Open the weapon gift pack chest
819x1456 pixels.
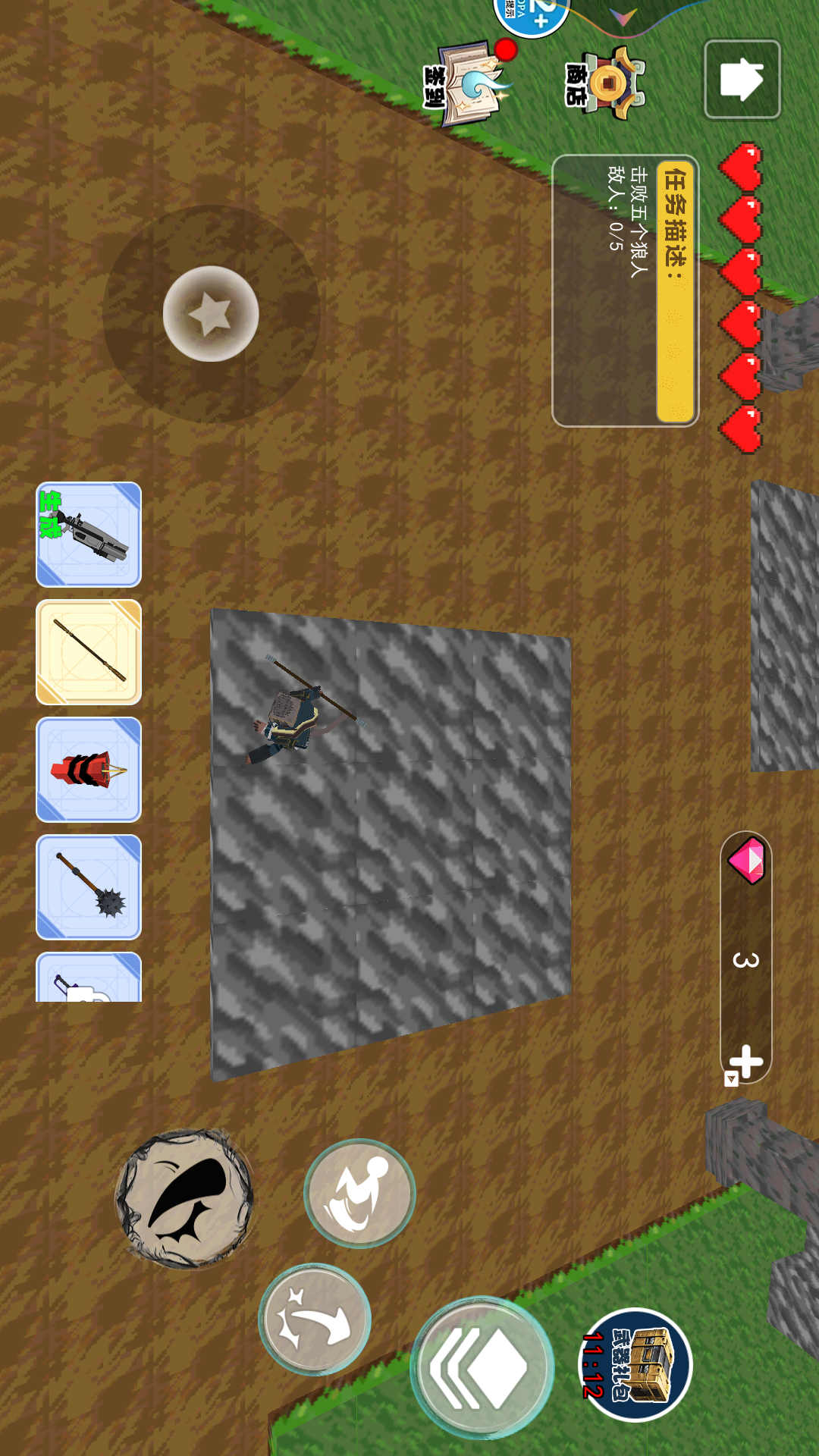(x=635, y=1365)
